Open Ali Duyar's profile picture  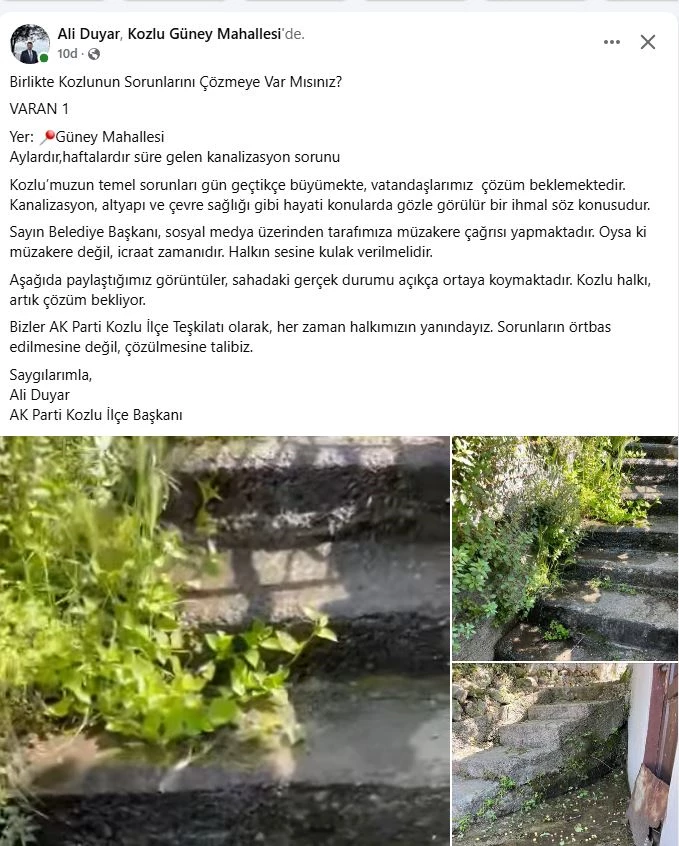30,44
